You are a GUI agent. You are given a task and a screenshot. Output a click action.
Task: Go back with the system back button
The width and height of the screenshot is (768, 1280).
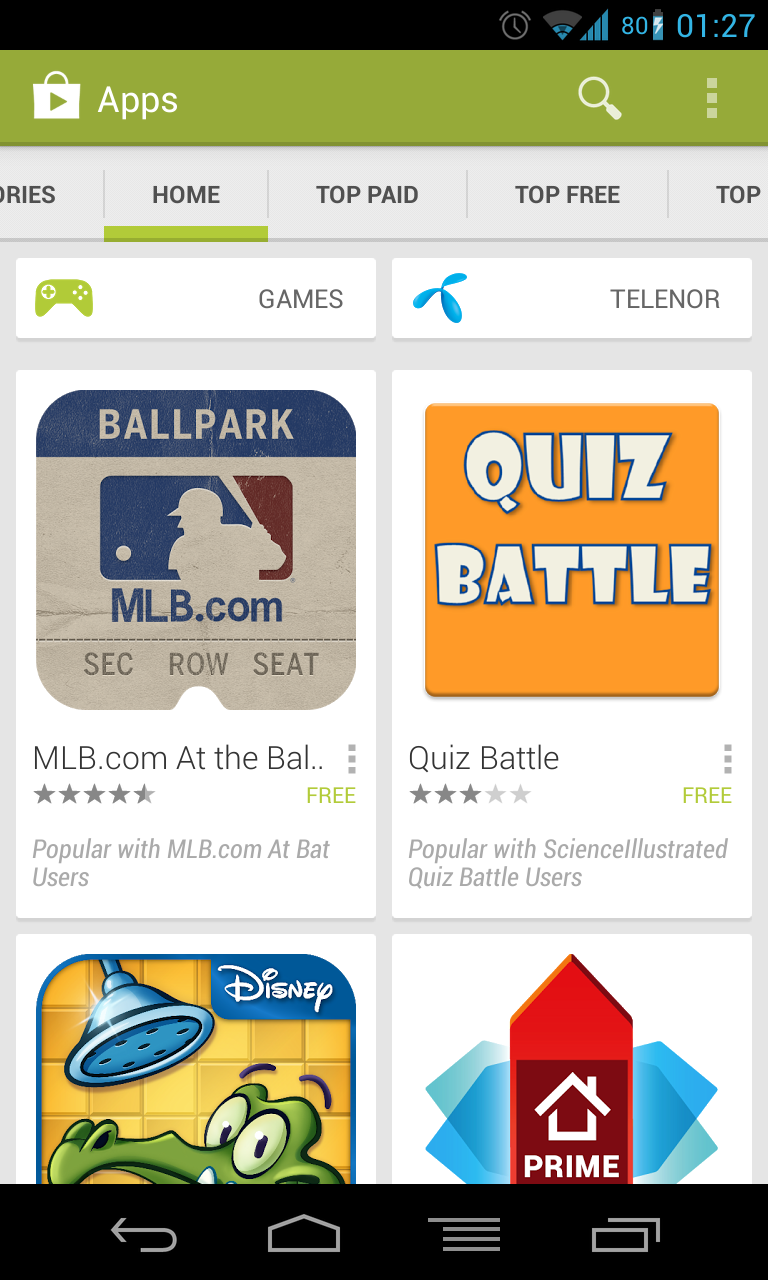pyautogui.click(x=144, y=1235)
